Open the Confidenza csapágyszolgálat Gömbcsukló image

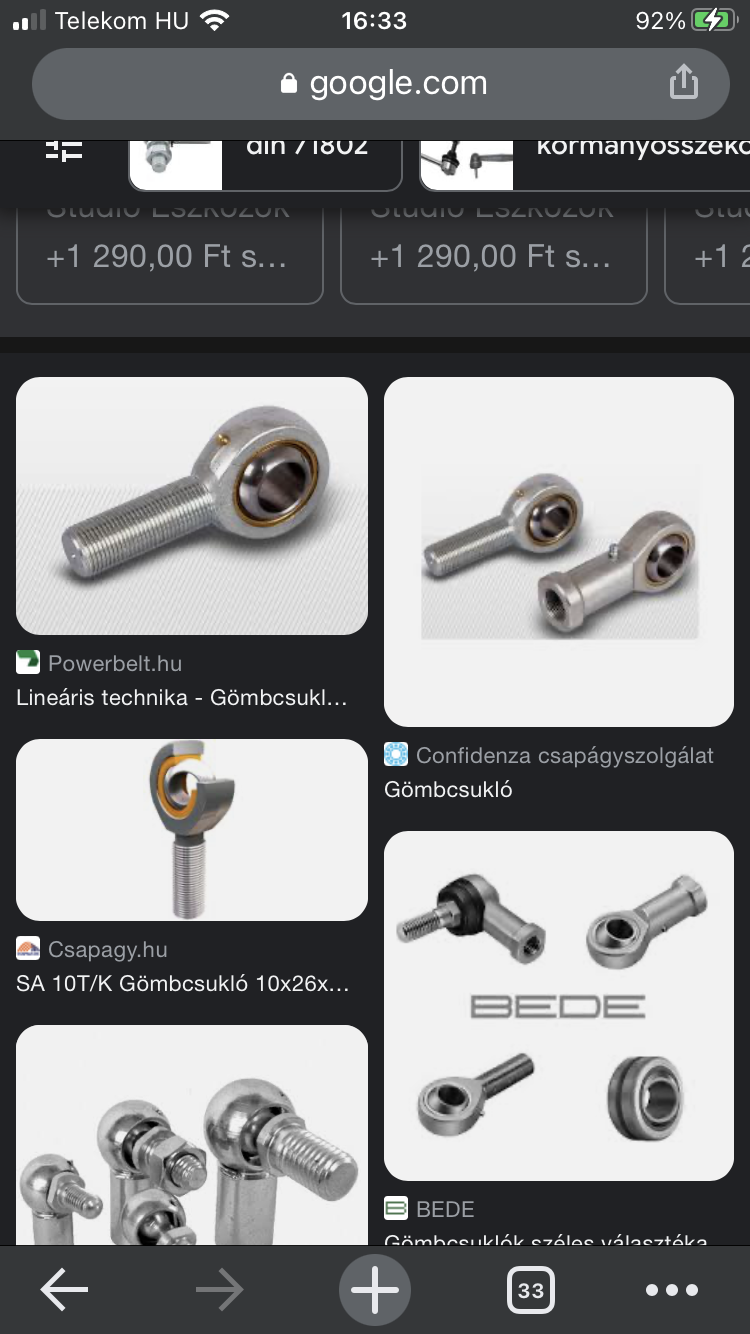[x=559, y=551]
